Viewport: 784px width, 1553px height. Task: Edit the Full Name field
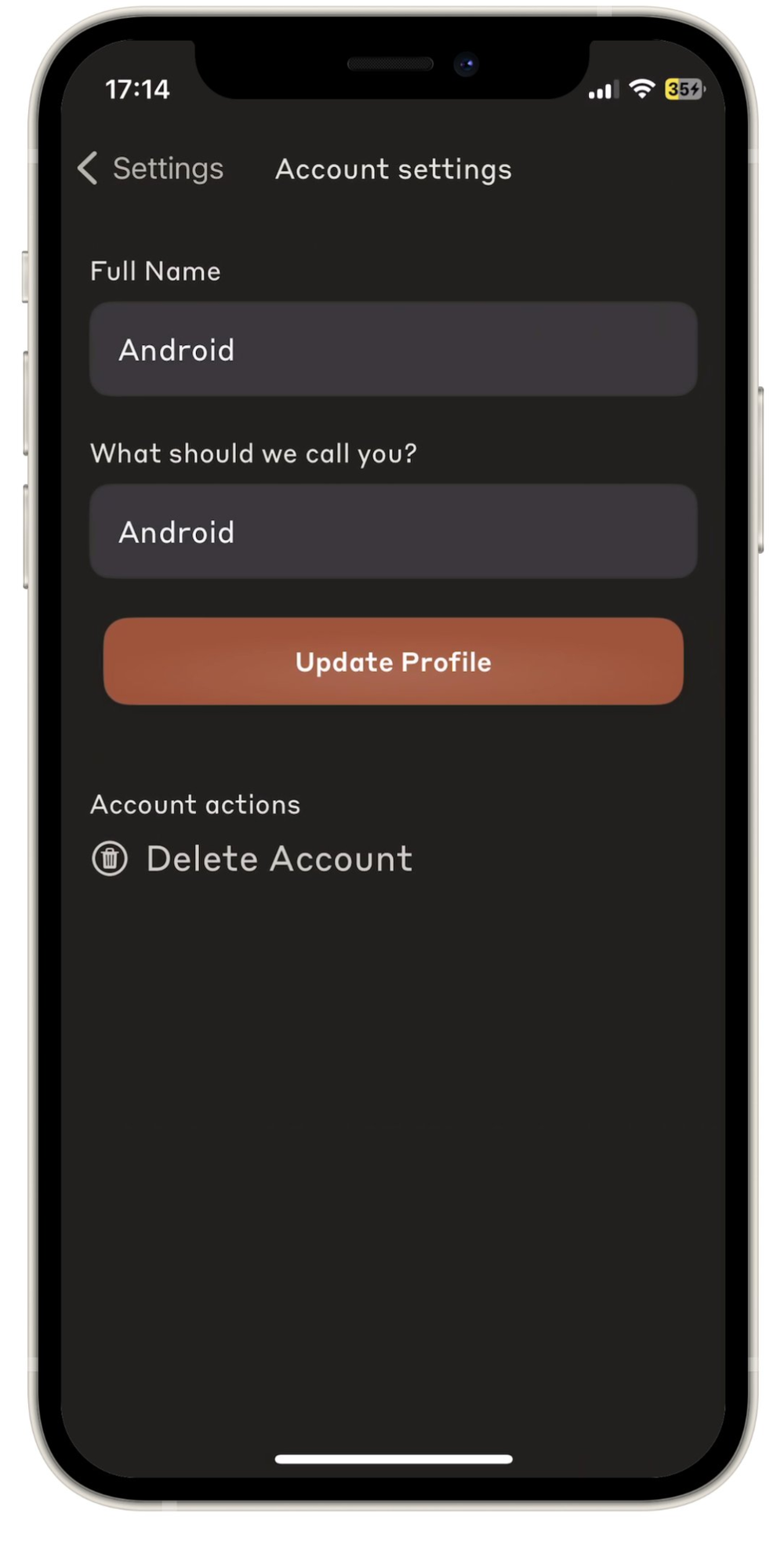click(392, 350)
